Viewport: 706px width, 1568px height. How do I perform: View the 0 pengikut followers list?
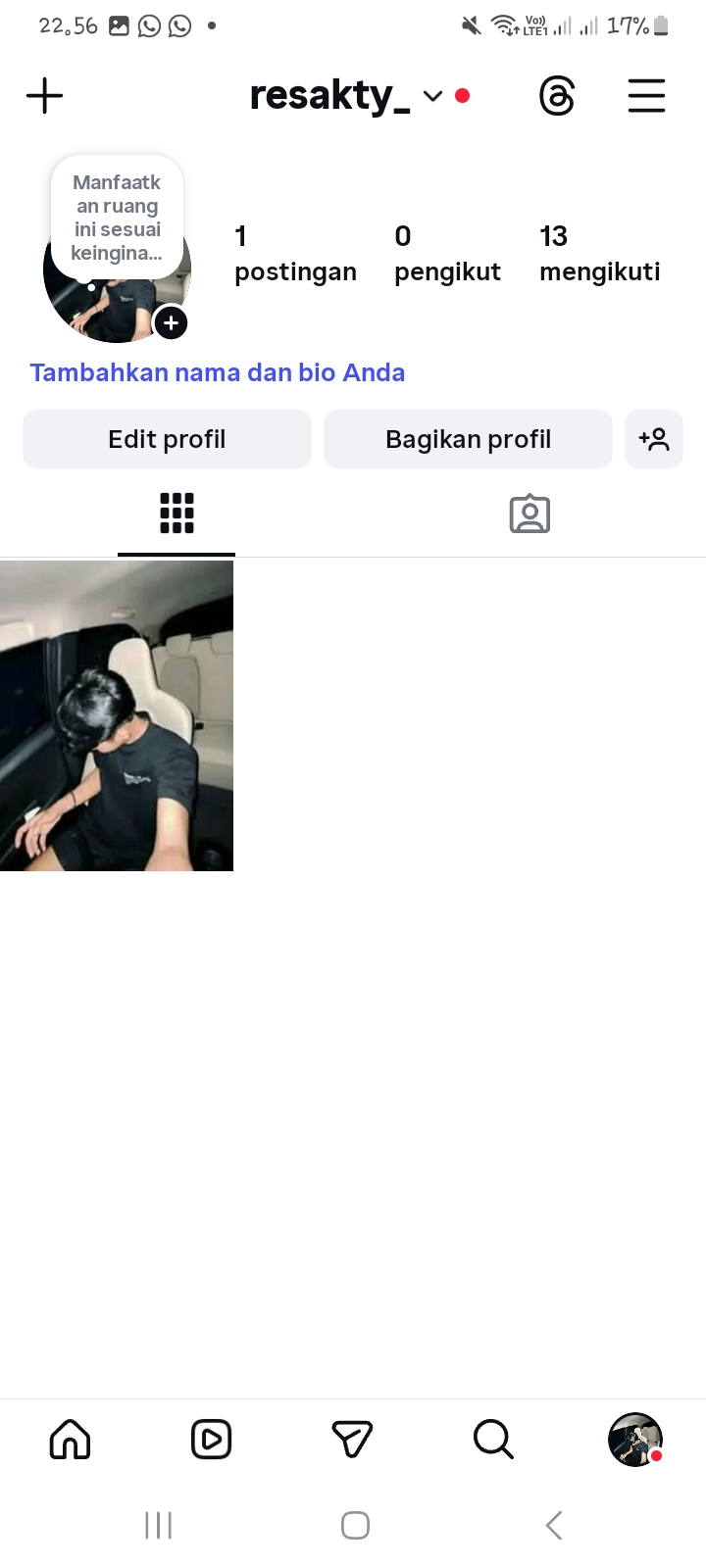447,253
